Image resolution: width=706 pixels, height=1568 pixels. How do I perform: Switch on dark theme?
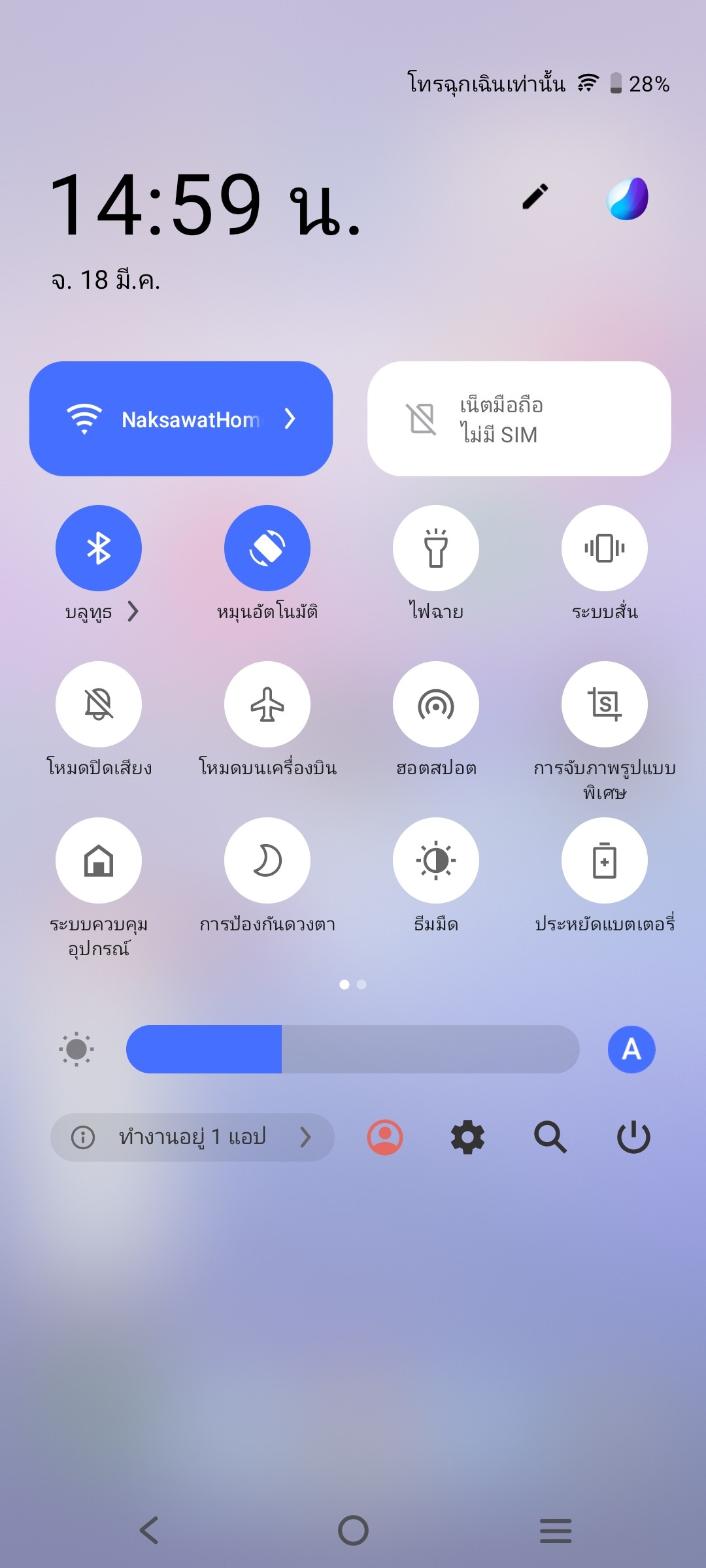pyautogui.click(x=435, y=860)
